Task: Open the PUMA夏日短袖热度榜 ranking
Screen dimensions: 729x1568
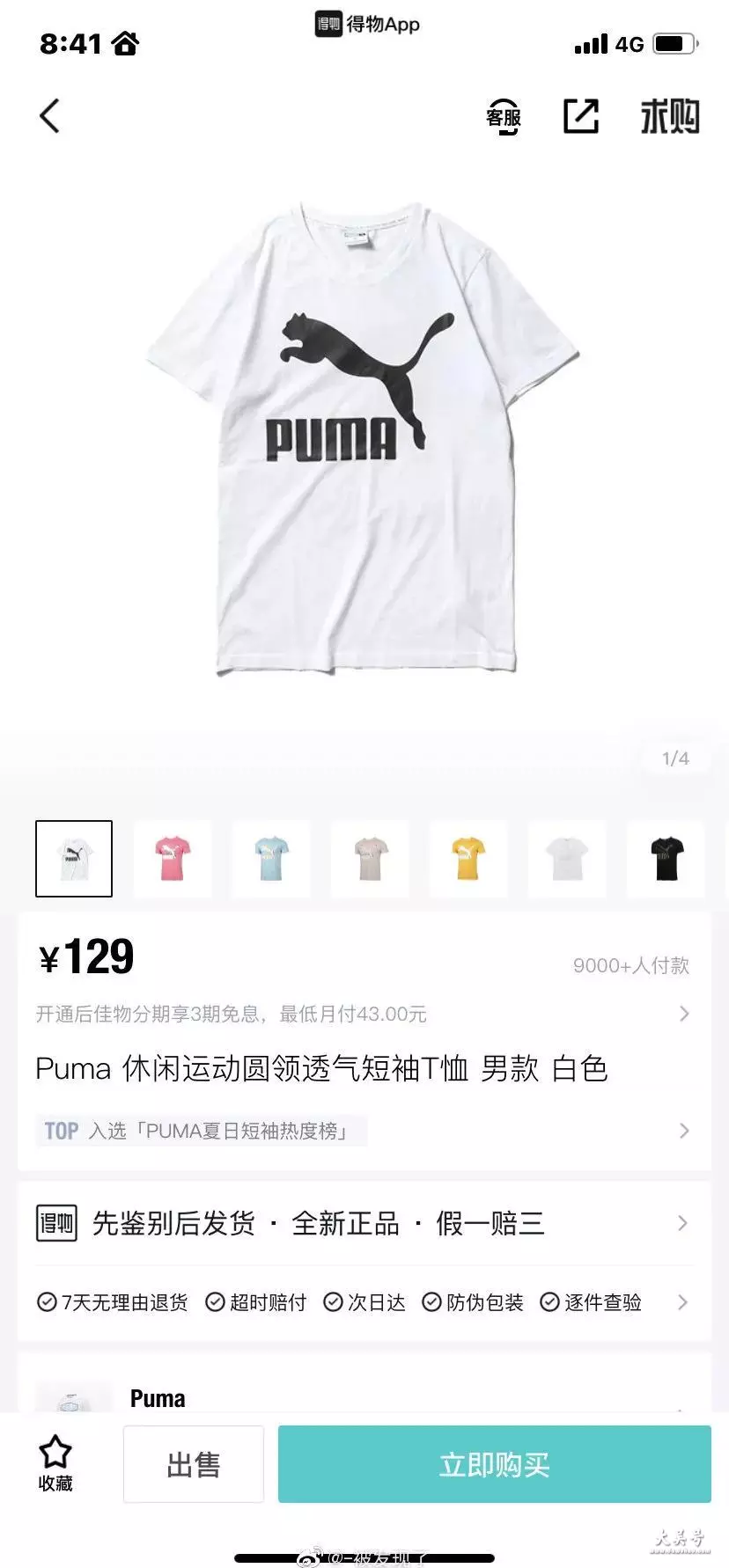Action: point(364,1131)
